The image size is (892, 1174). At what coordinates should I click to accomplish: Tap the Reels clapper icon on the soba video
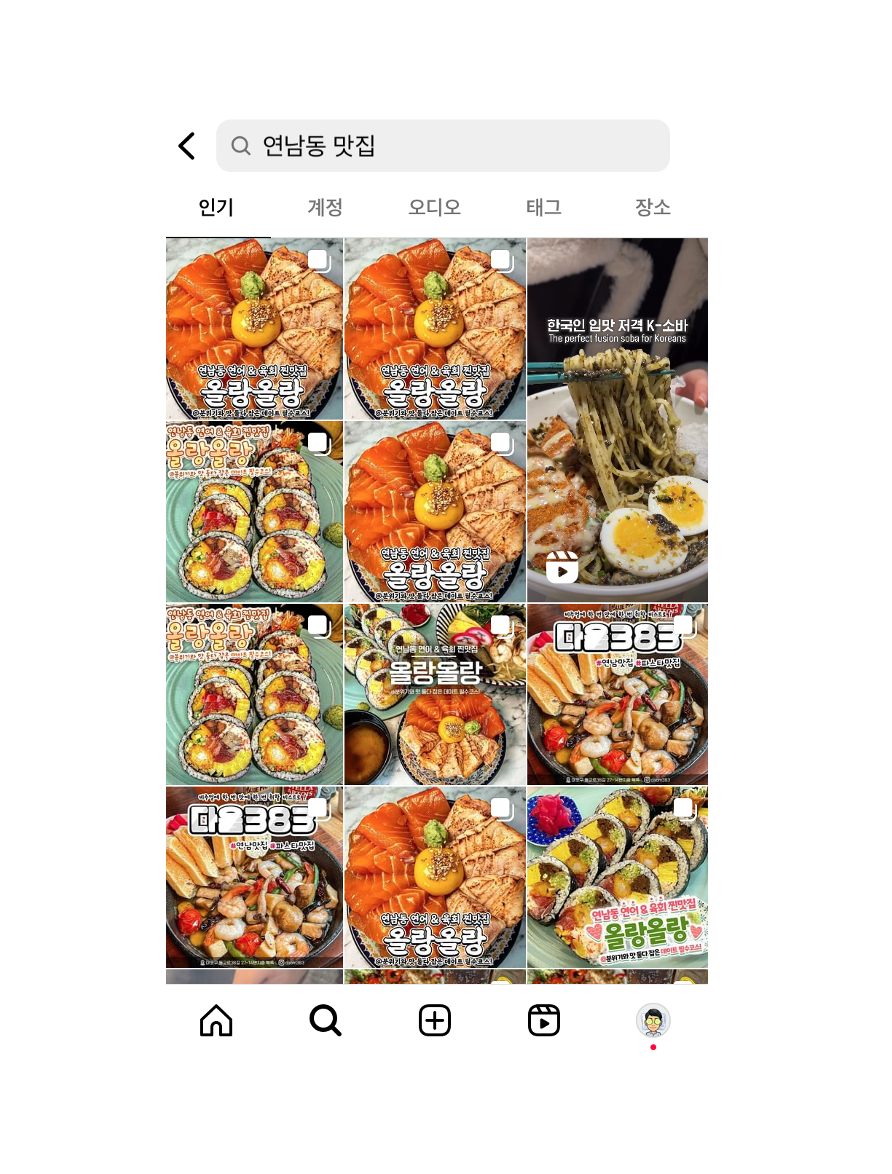pos(561,567)
